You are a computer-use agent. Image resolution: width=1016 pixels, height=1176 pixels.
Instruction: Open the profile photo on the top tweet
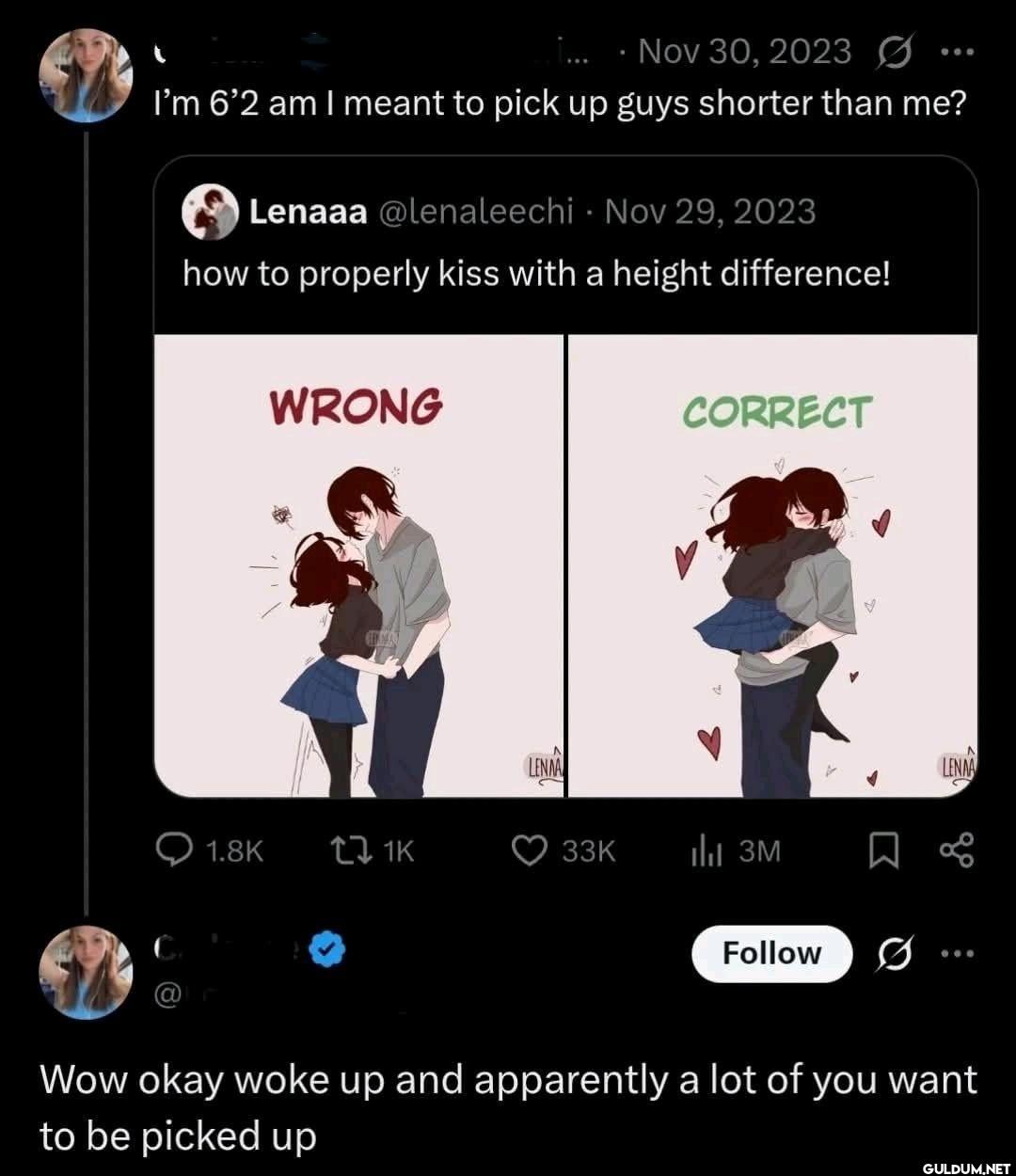click(86, 76)
